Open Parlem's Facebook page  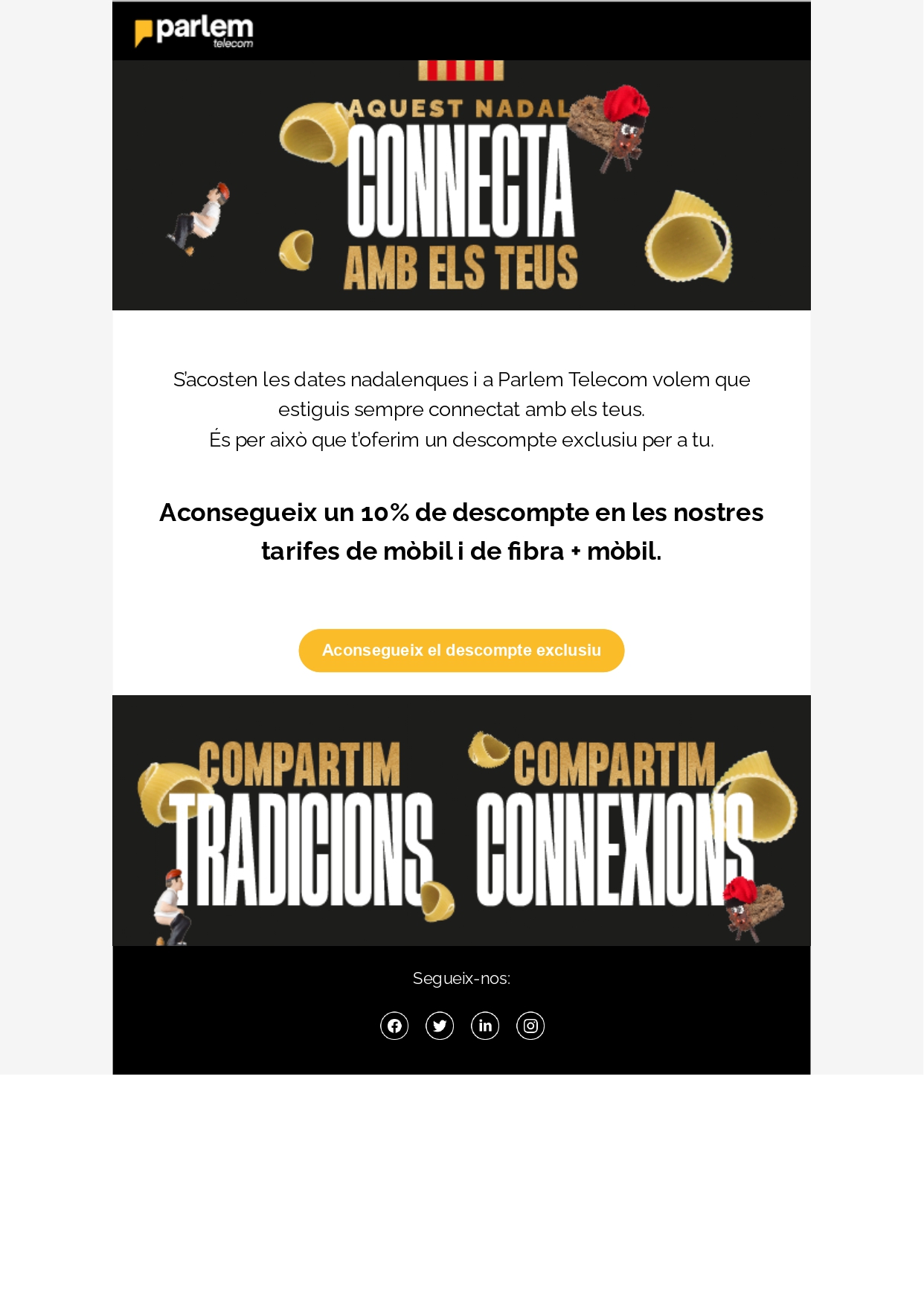tap(394, 1026)
